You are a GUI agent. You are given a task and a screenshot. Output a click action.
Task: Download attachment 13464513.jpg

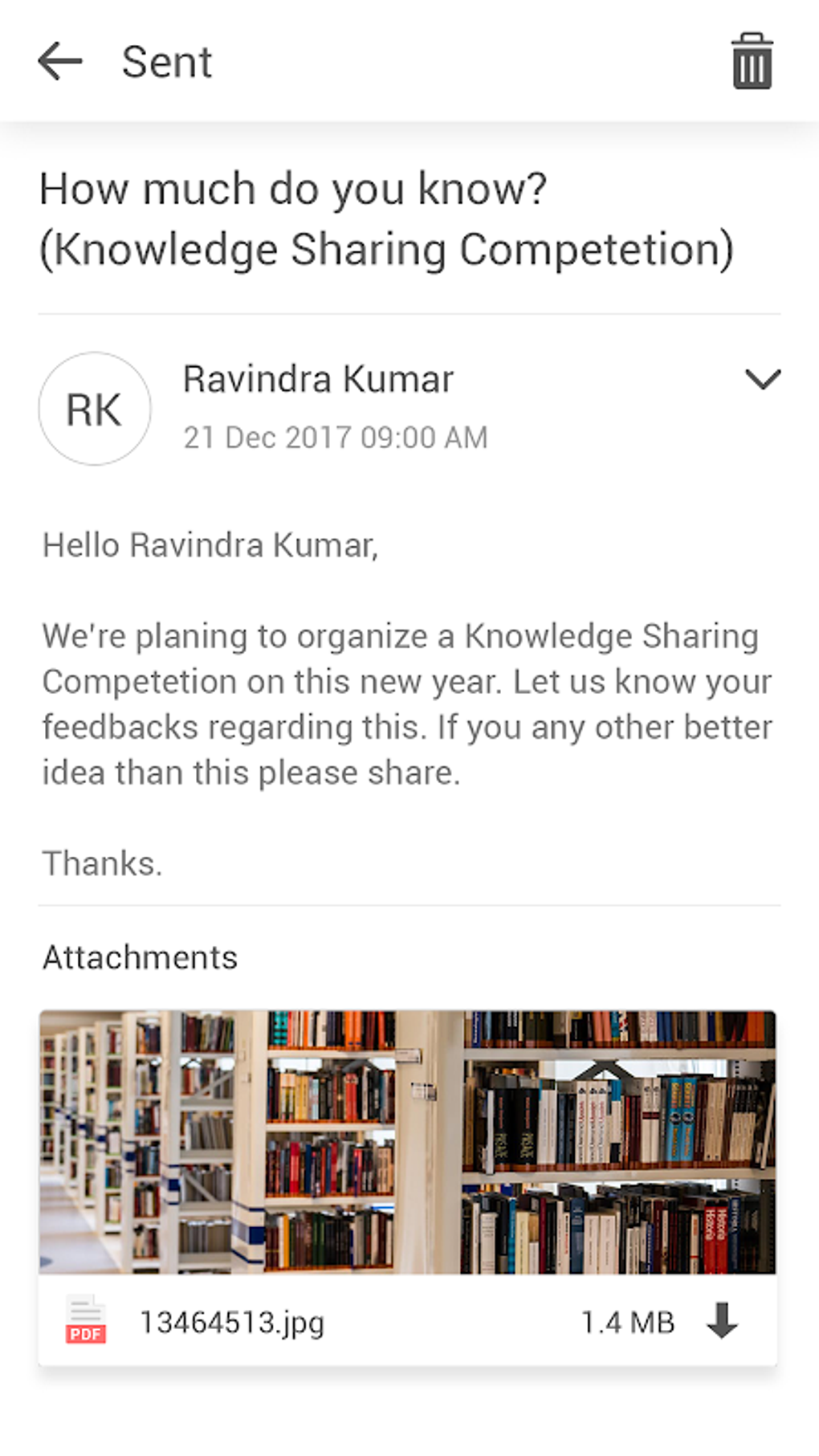coord(722,1320)
